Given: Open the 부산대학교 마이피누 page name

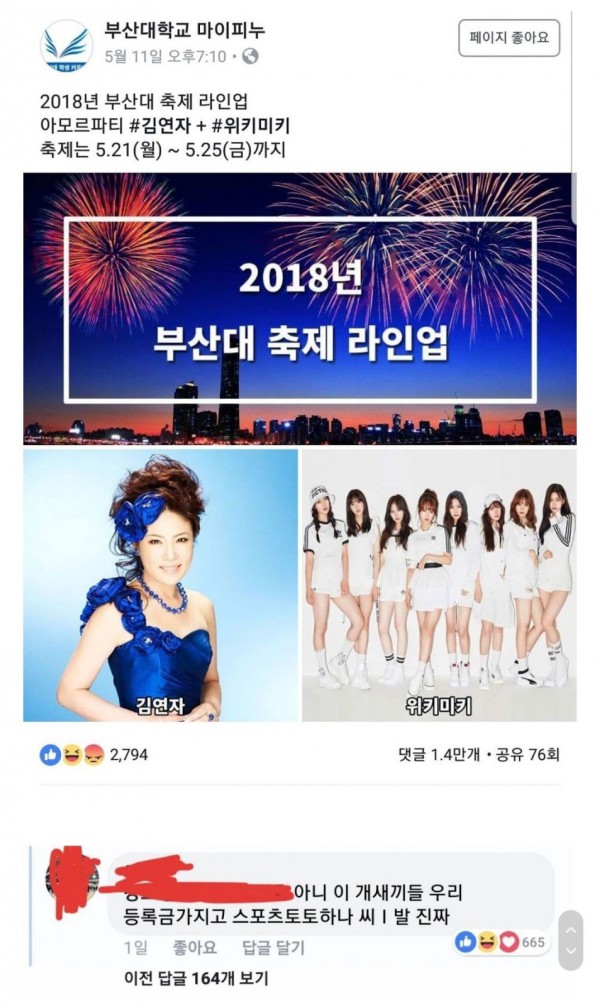Looking at the screenshot, I should click(x=185, y=32).
